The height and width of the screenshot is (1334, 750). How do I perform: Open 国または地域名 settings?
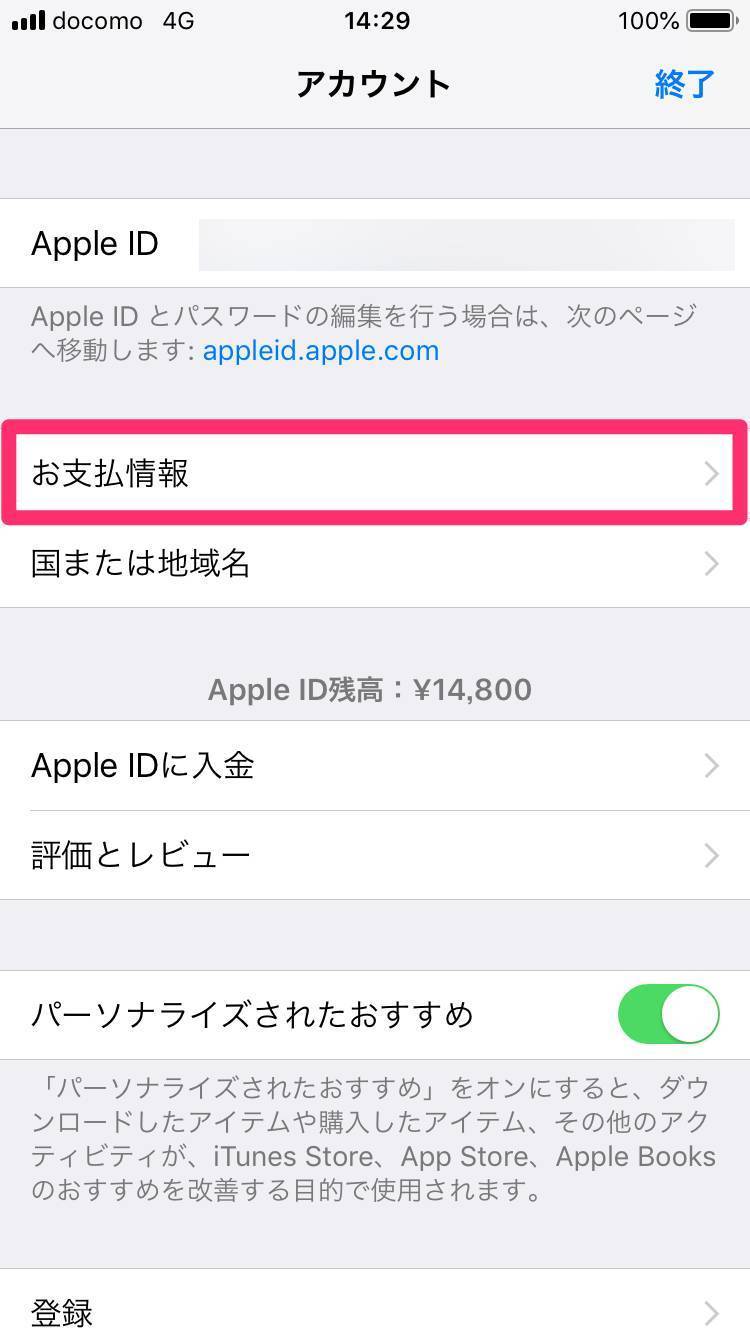[374, 564]
